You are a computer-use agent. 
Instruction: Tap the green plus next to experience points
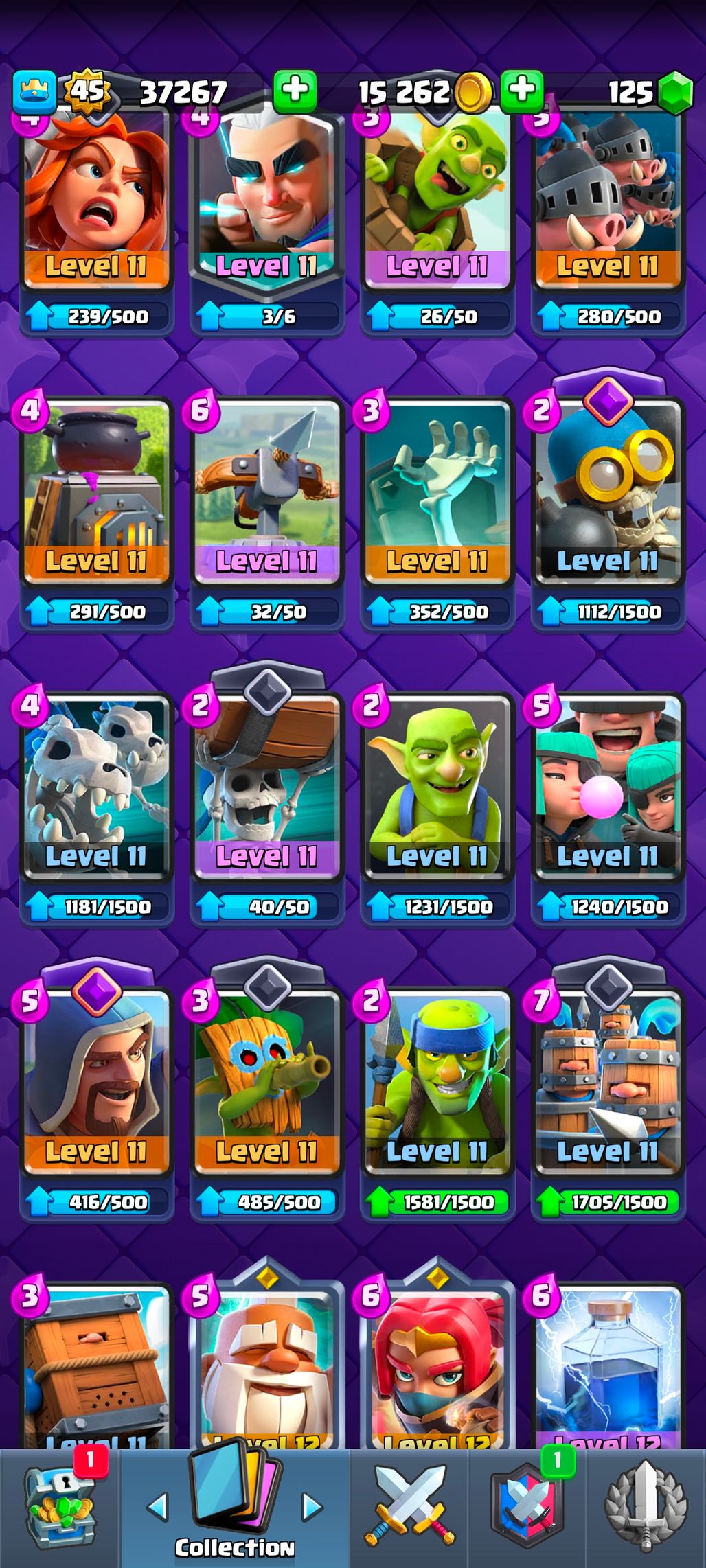[295, 91]
